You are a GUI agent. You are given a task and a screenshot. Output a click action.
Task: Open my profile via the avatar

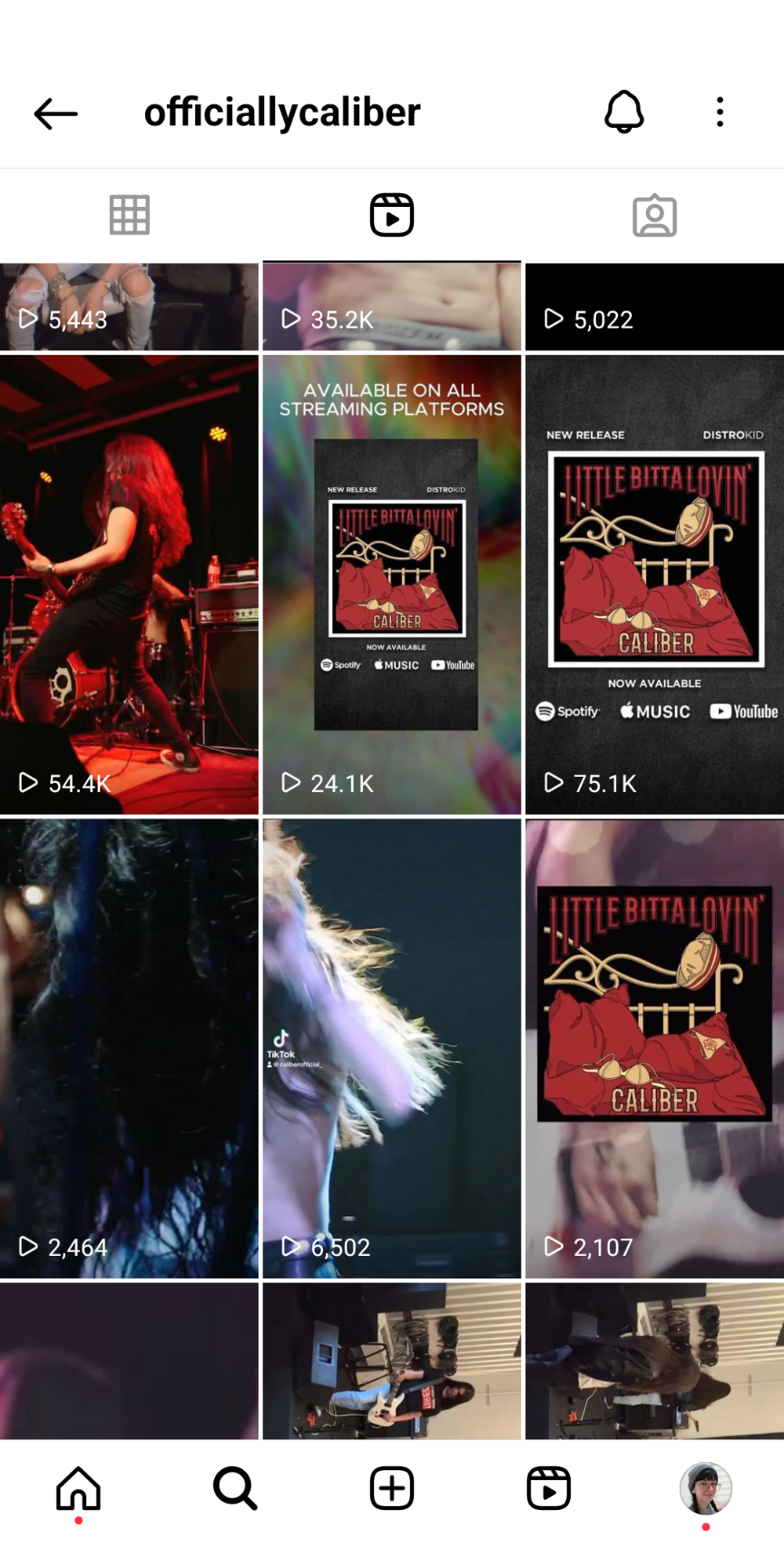point(705,1489)
